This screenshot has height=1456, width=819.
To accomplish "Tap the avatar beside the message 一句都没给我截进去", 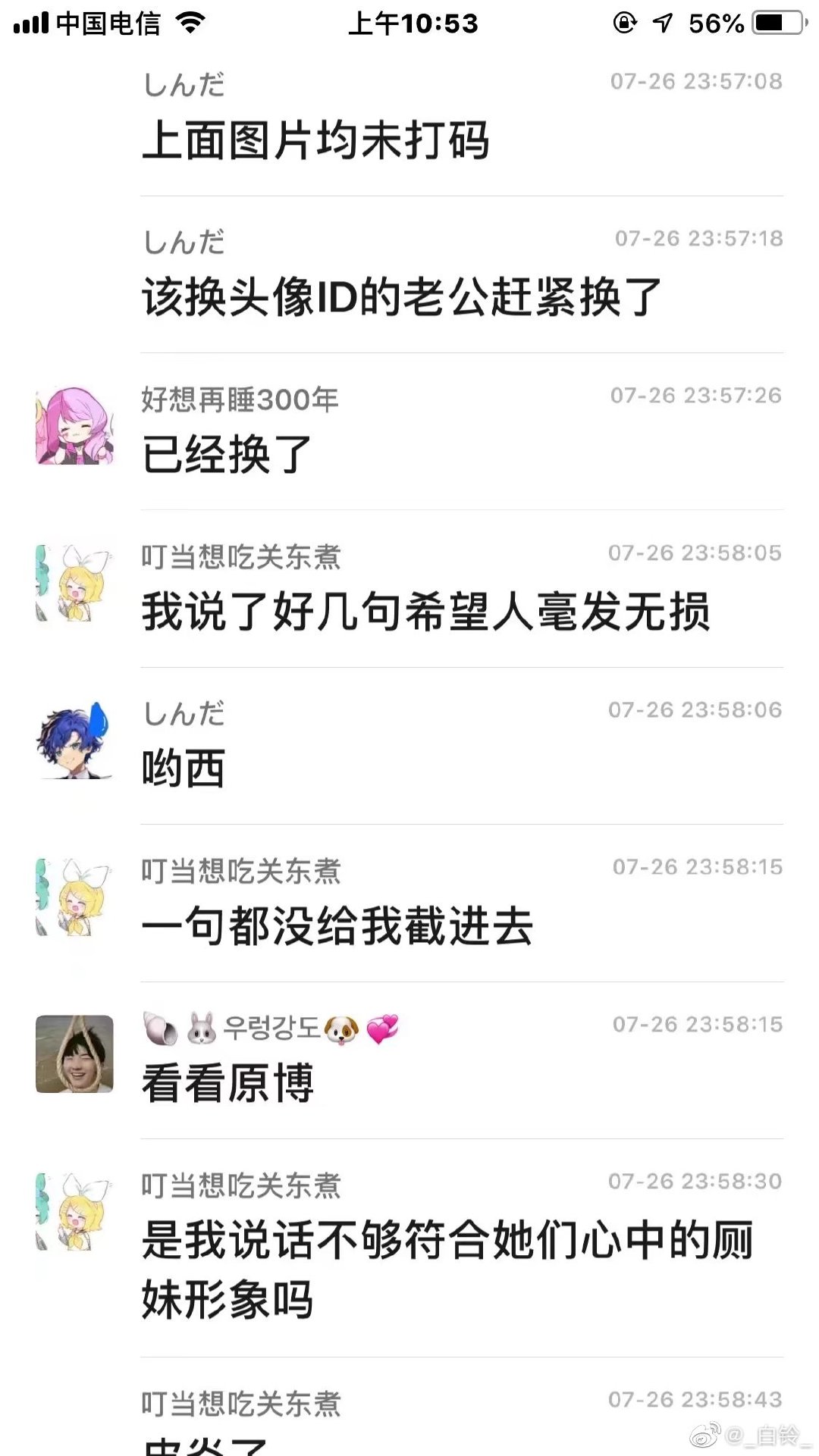I will click(74, 897).
